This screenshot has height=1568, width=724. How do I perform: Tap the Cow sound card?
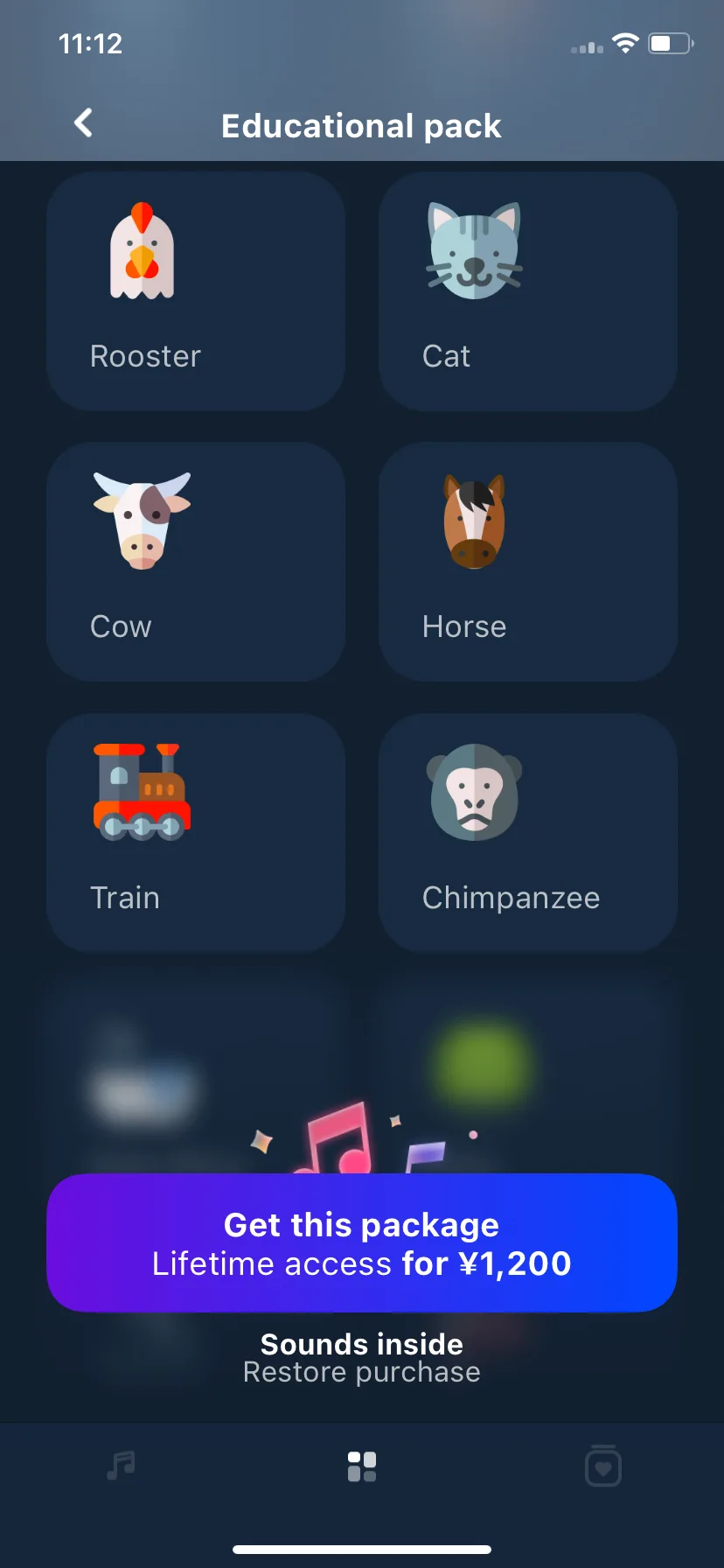(x=195, y=561)
